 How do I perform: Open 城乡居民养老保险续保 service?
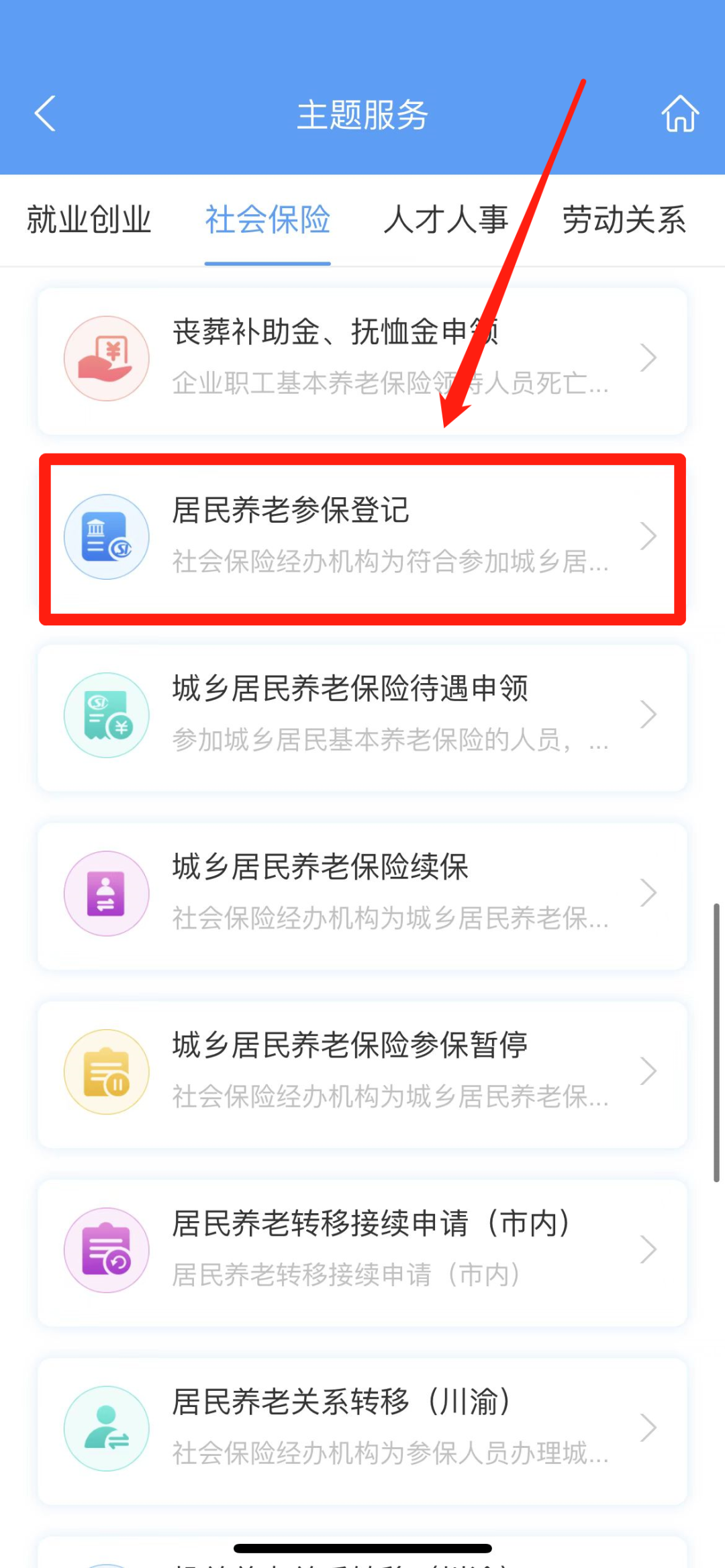point(362,894)
